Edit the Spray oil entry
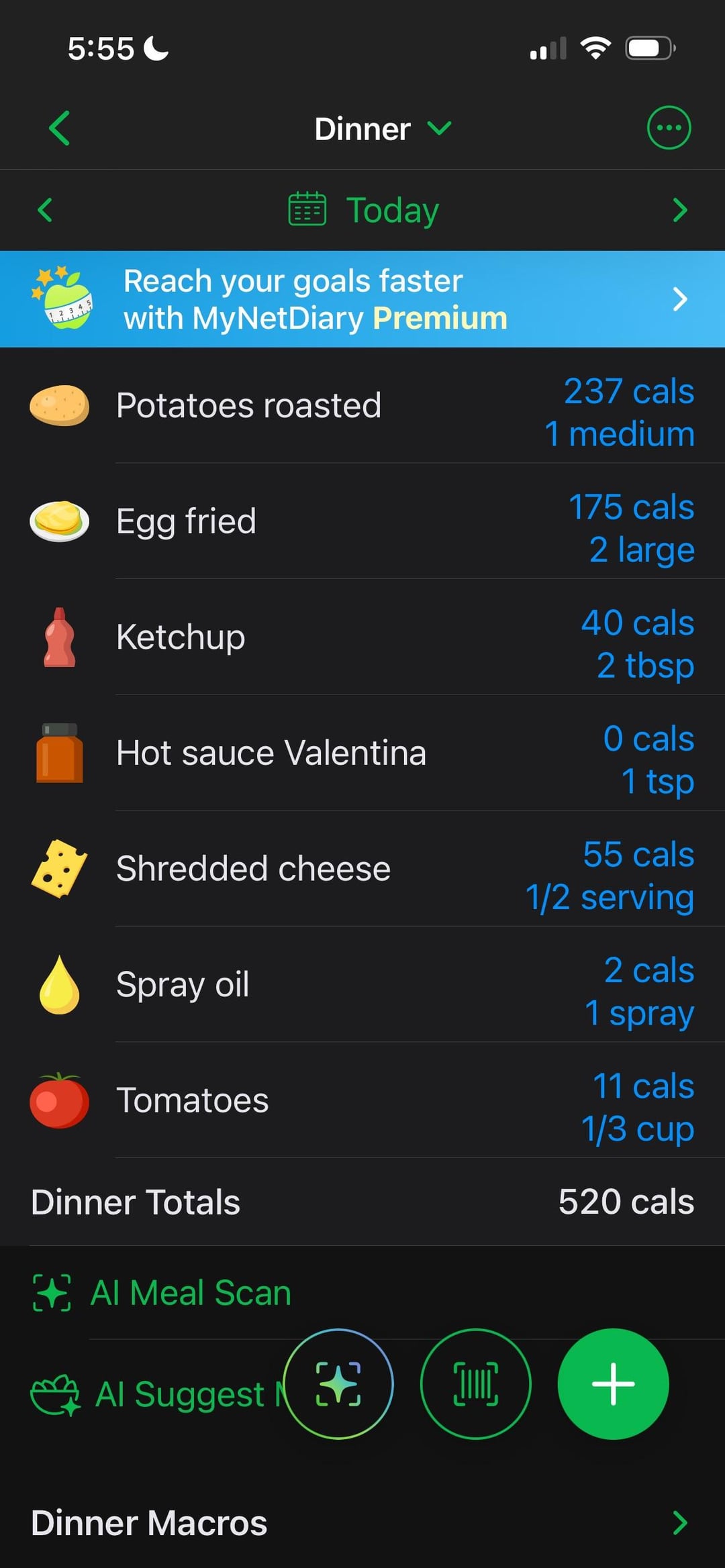This screenshot has width=725, height=1568. (362, 984)
